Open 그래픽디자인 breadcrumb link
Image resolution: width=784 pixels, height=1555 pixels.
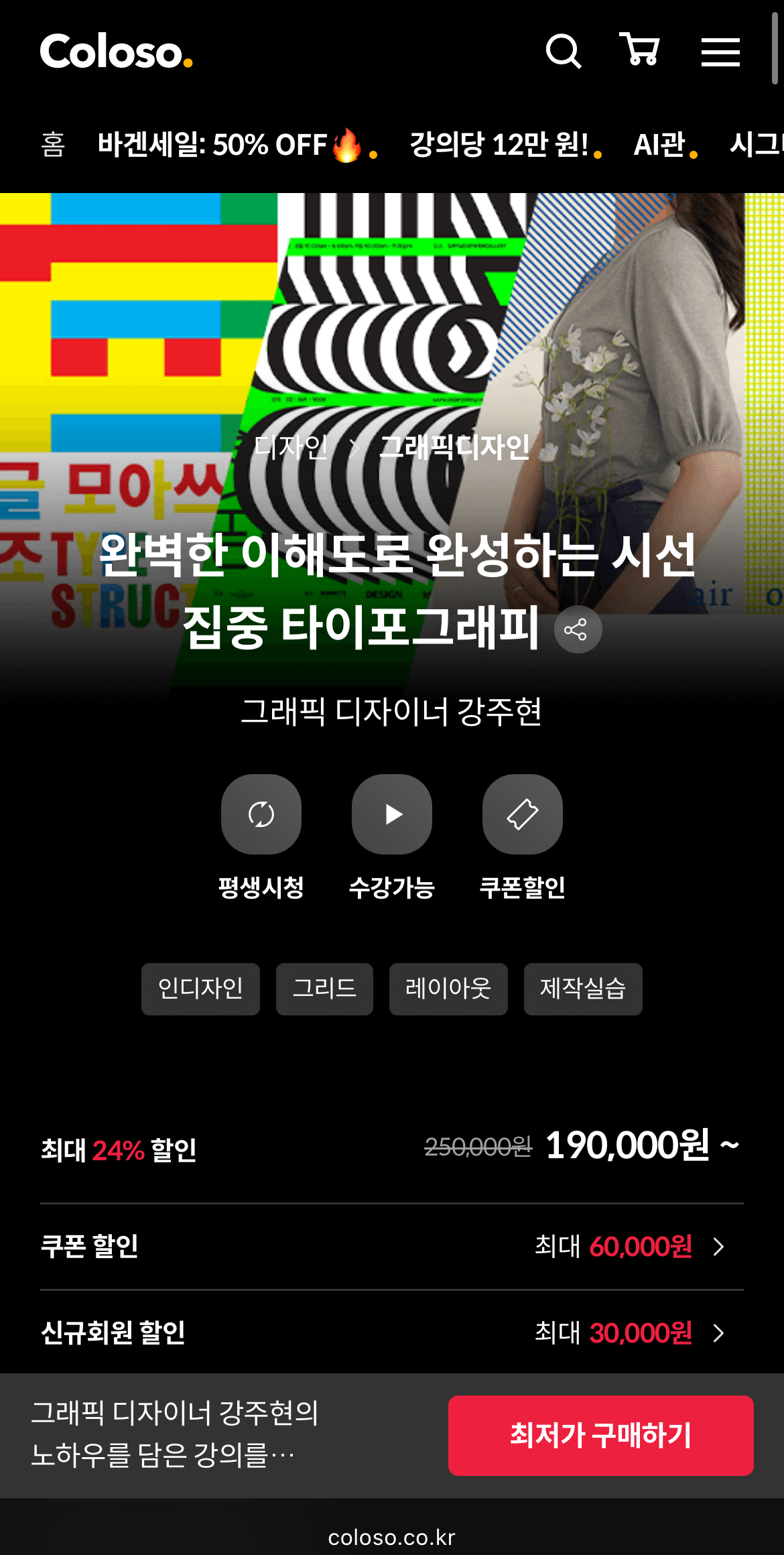point(454,447)
